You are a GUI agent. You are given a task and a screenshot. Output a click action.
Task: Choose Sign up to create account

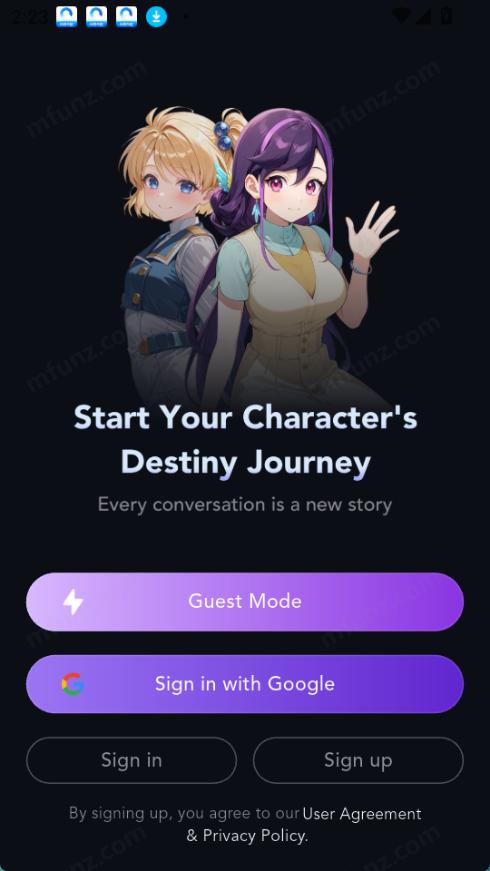click(358, 760)
